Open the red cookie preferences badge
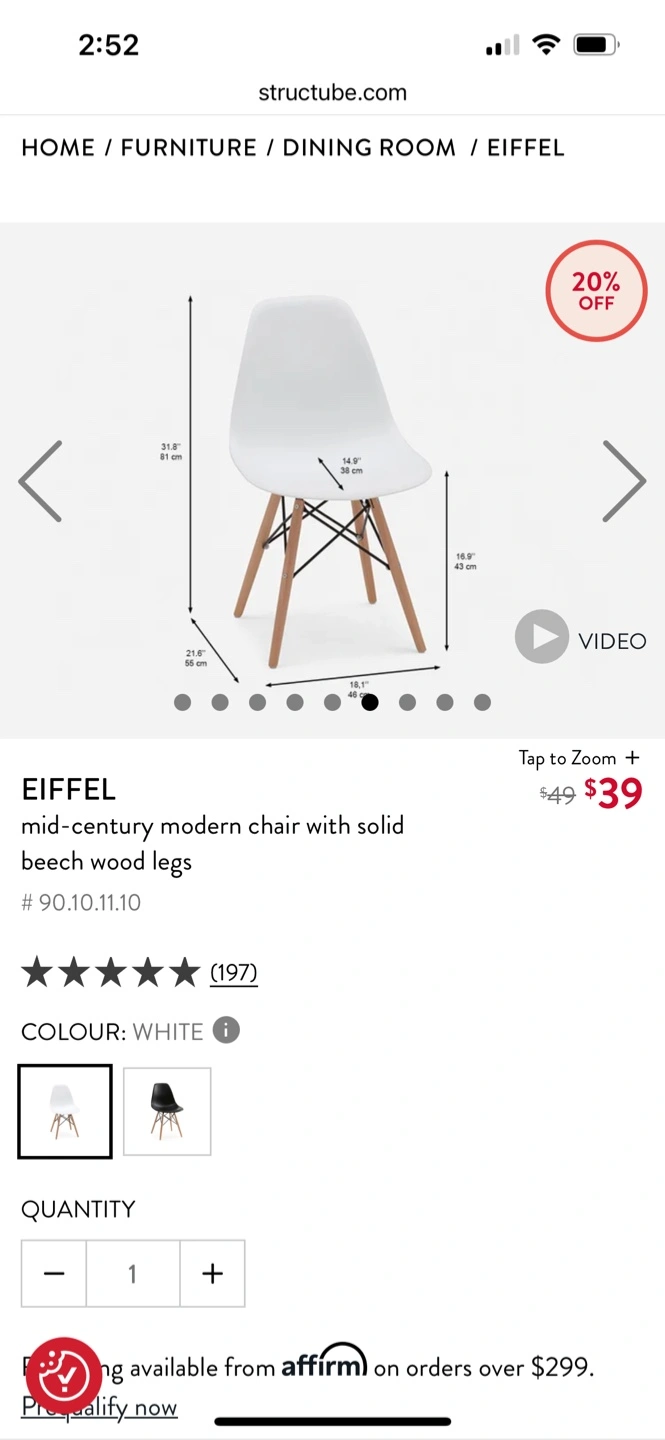The height and width of the screenshot is (1440, 665). tap(64, 1373)
